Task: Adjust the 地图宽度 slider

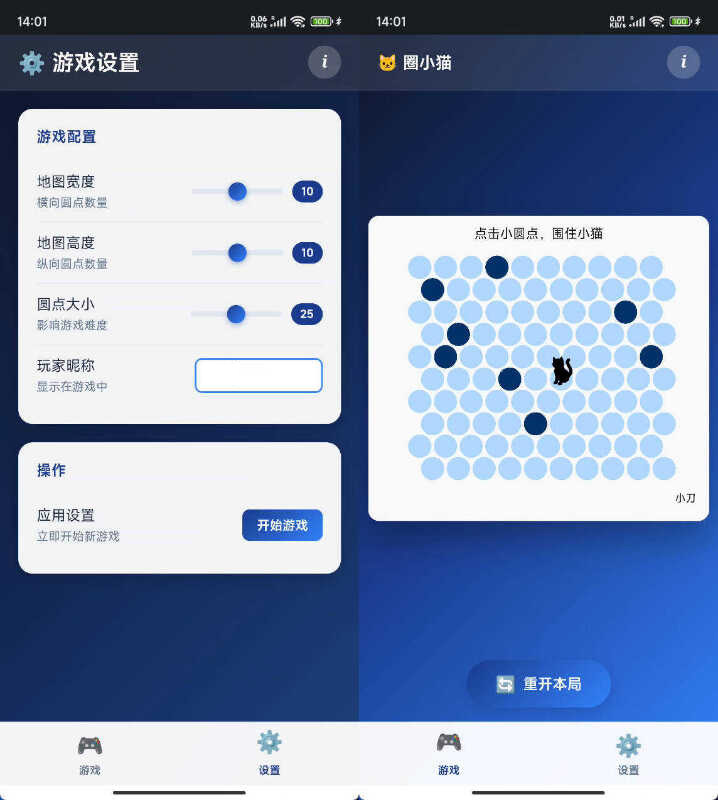Action: (x=237, y=191)
